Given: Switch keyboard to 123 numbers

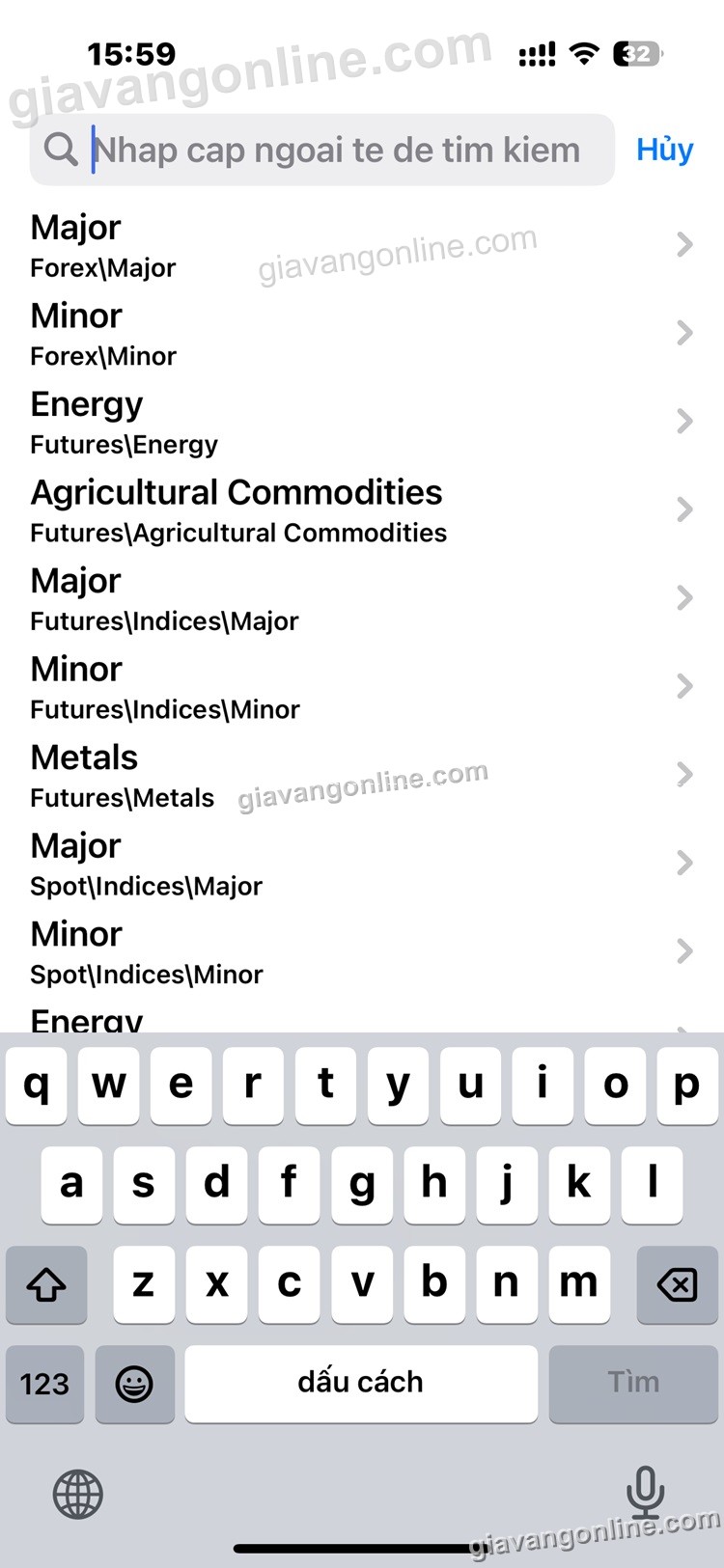Looking at the screenshot, I should [x=44, y=1384].
